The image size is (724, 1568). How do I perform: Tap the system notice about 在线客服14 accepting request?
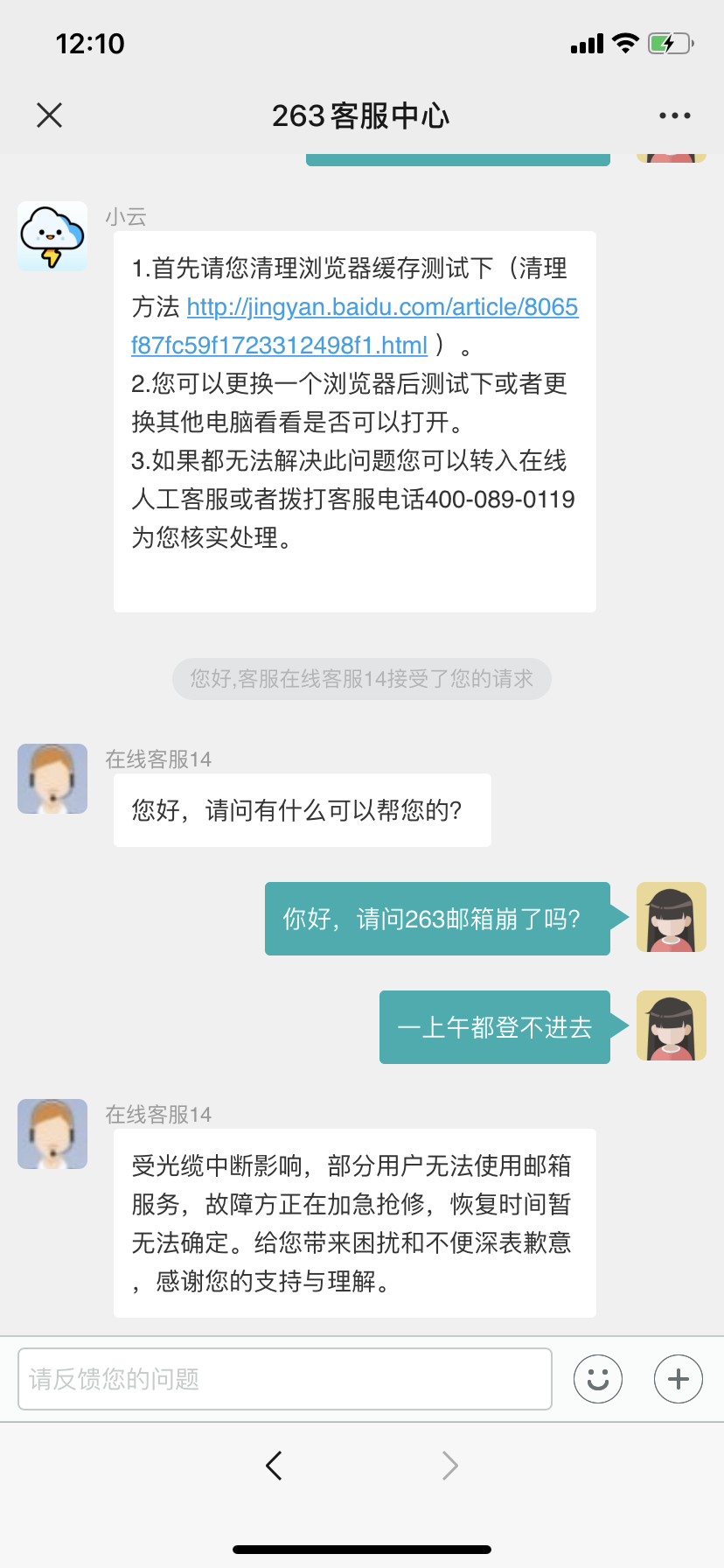(x=361, y=679)
